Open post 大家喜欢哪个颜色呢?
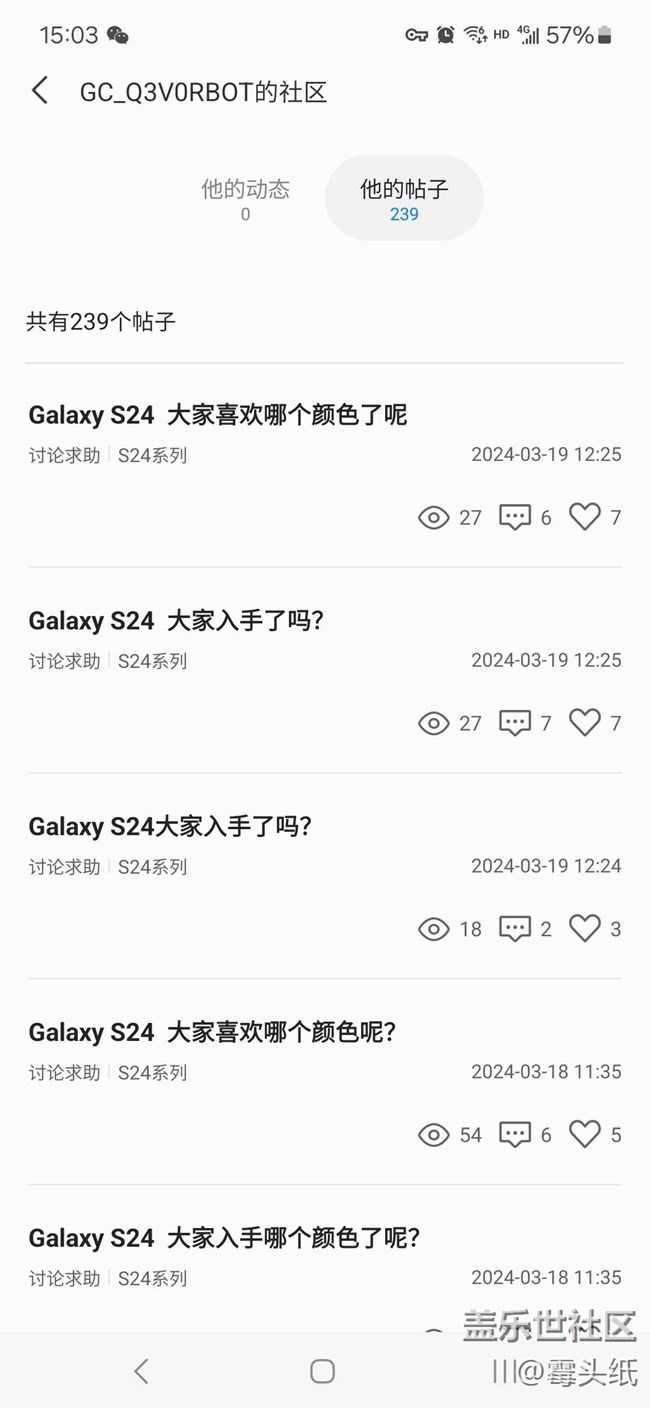Screen dimensions: 650x1408 (x=212, y=1032)
